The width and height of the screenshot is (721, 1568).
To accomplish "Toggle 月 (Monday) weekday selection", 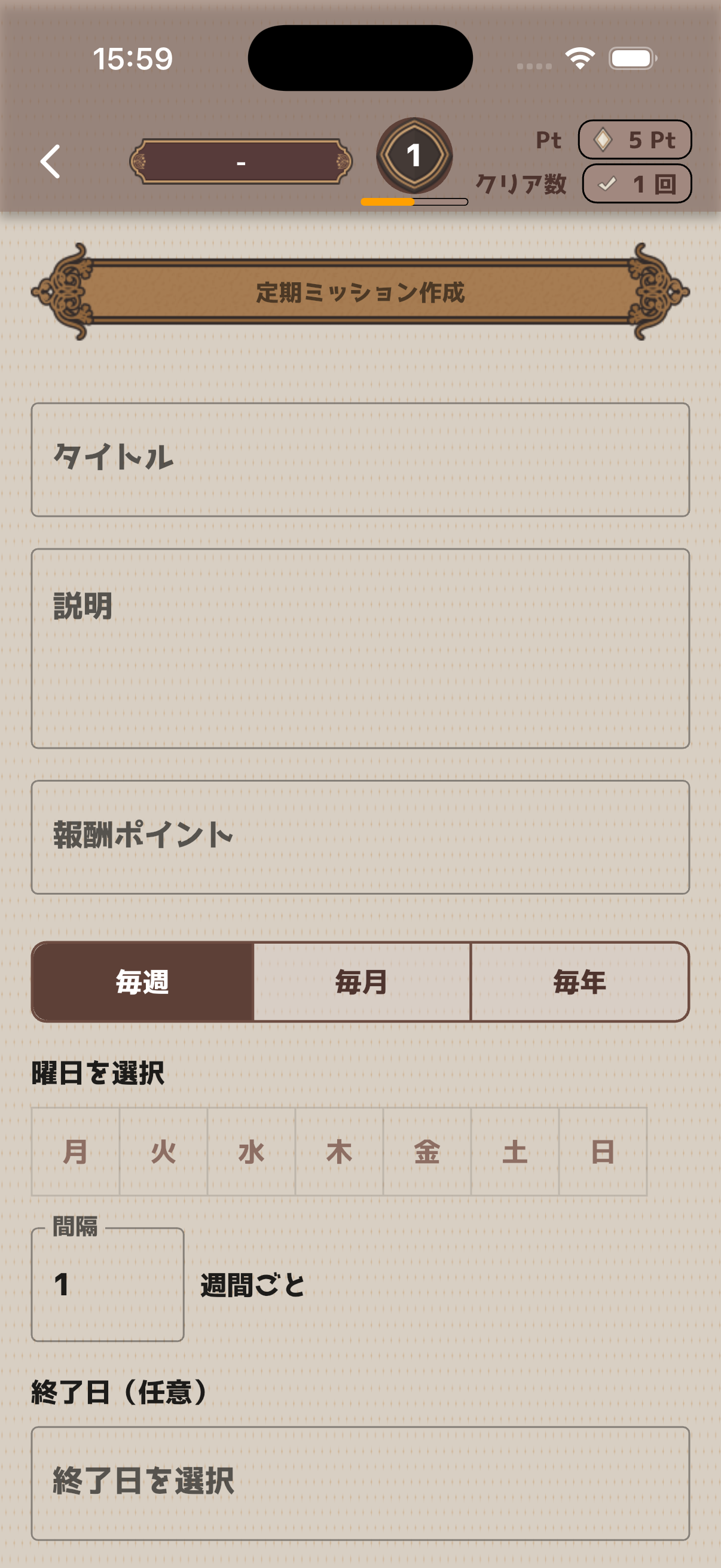I will click(77, 1151).
